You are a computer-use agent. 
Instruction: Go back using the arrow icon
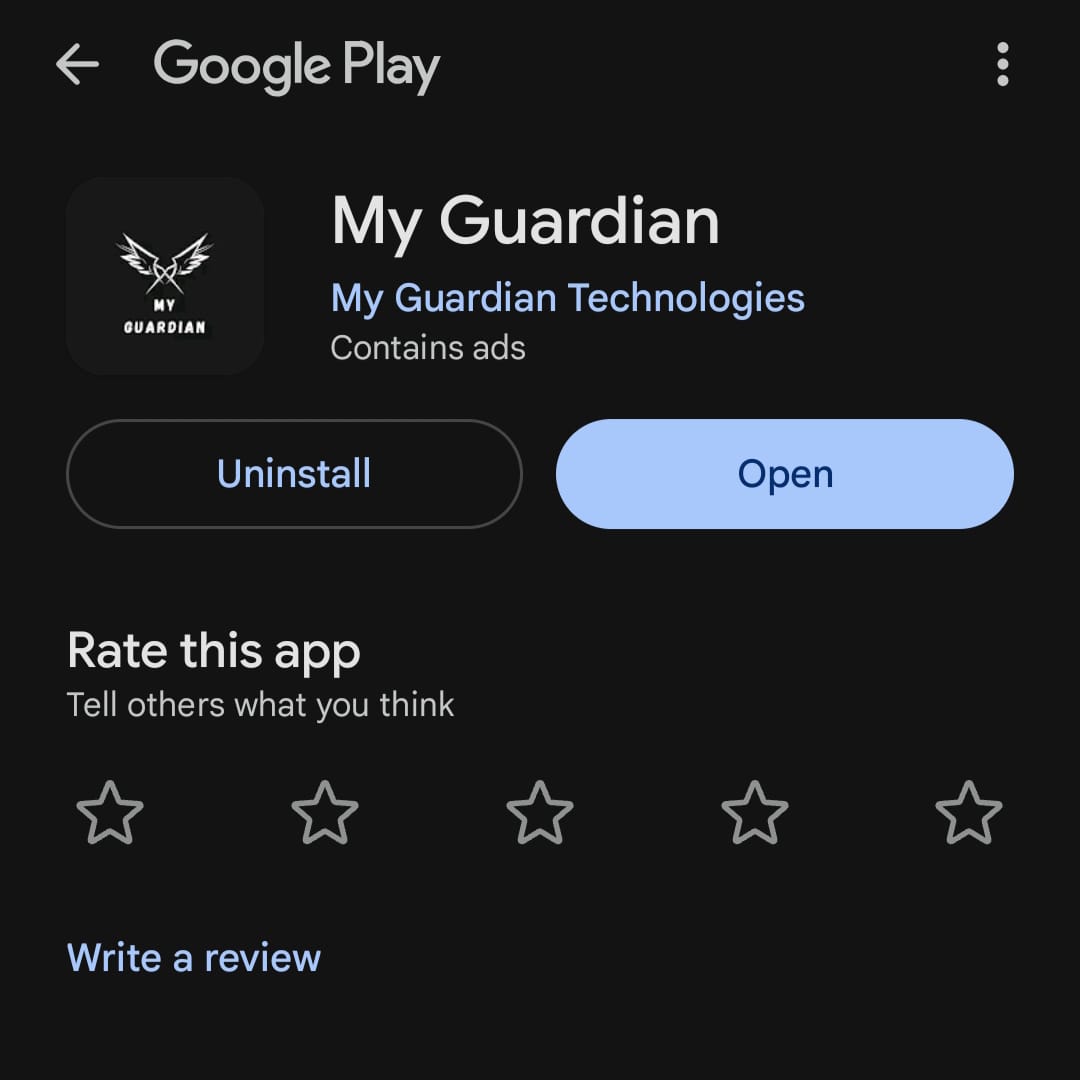pyautogui.click(x=77, y=66)
